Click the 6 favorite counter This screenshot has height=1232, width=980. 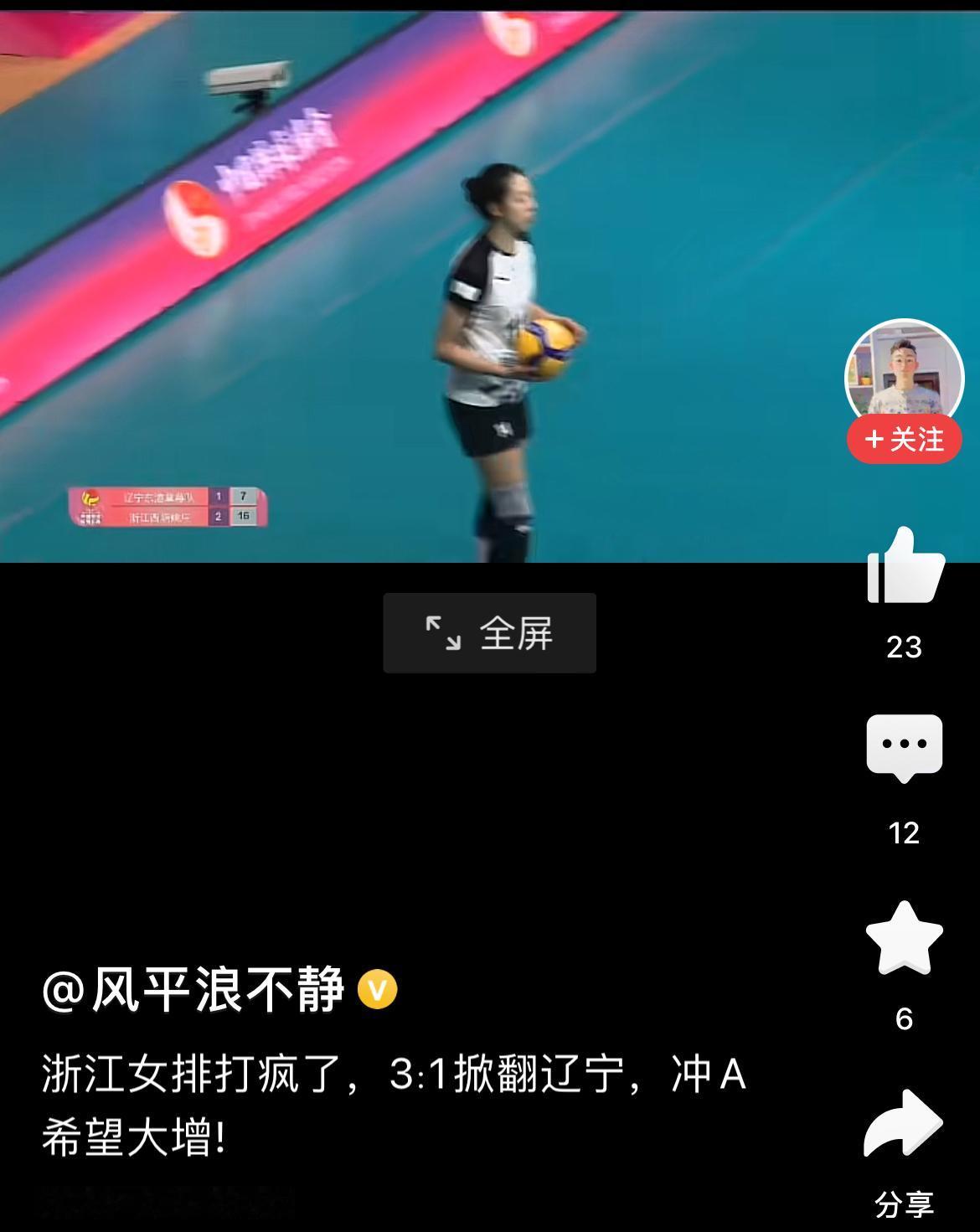tap(903, 1018)
